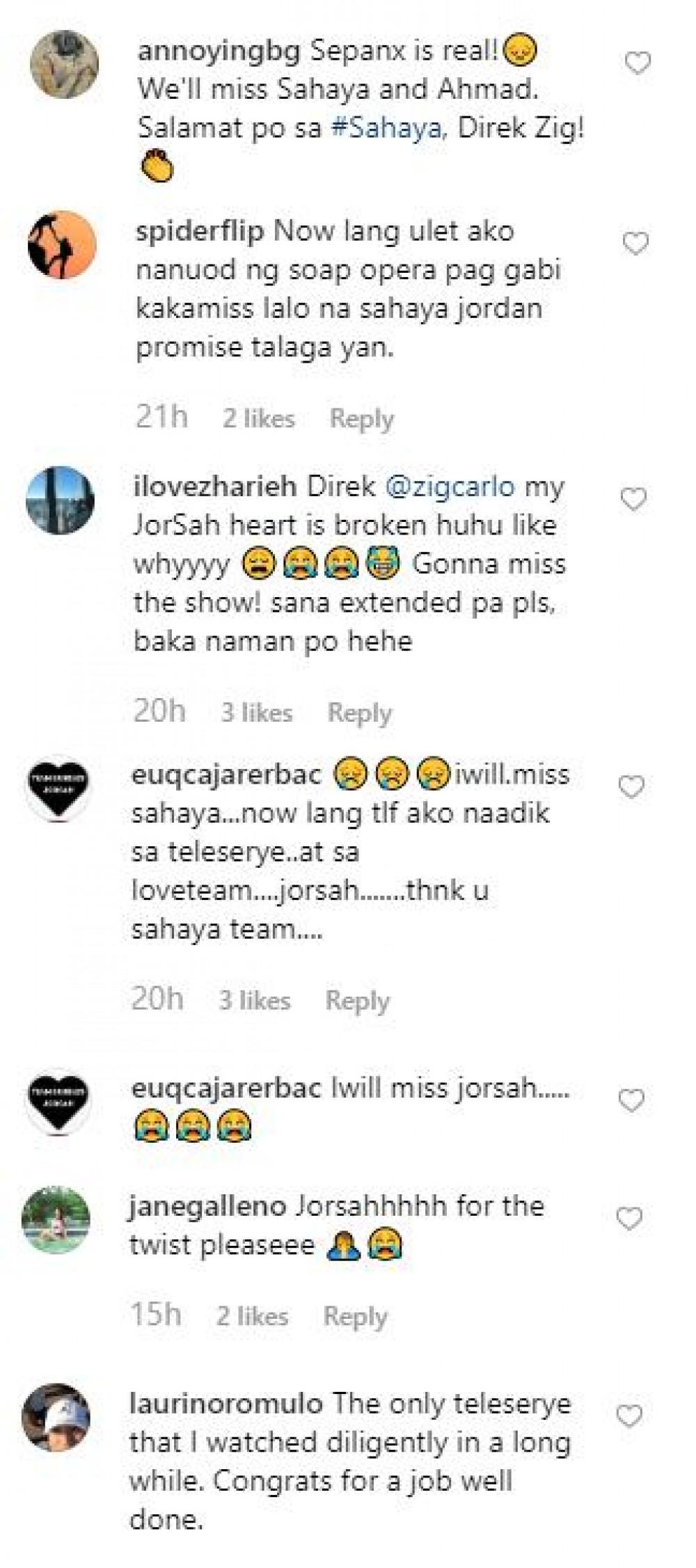See who gave spiderflip's comment 2 likes
Screen dimensions: 696x1568
[258, 418]
